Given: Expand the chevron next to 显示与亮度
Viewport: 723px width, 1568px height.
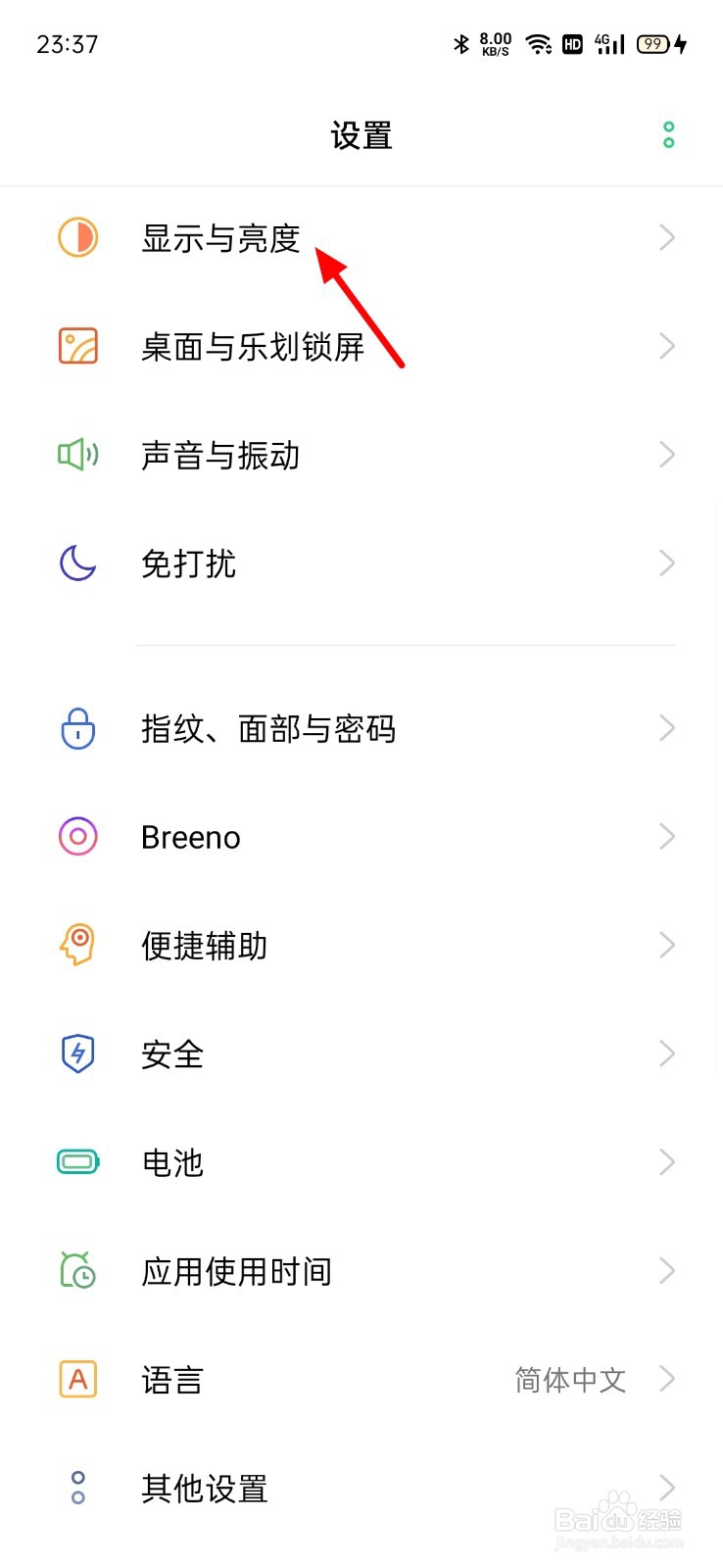Looking at the screenshot, I should coord(667,238).
